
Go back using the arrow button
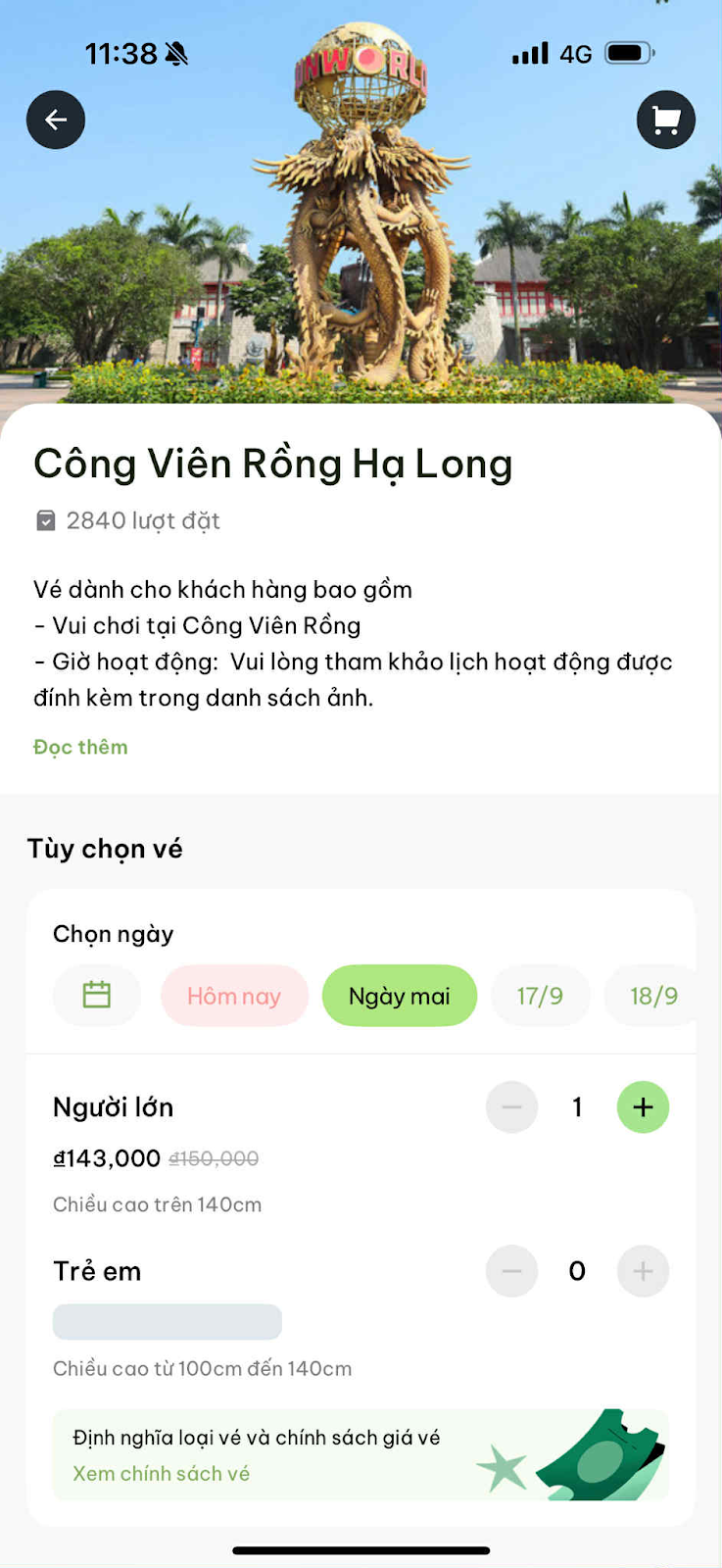pos(56,120)
